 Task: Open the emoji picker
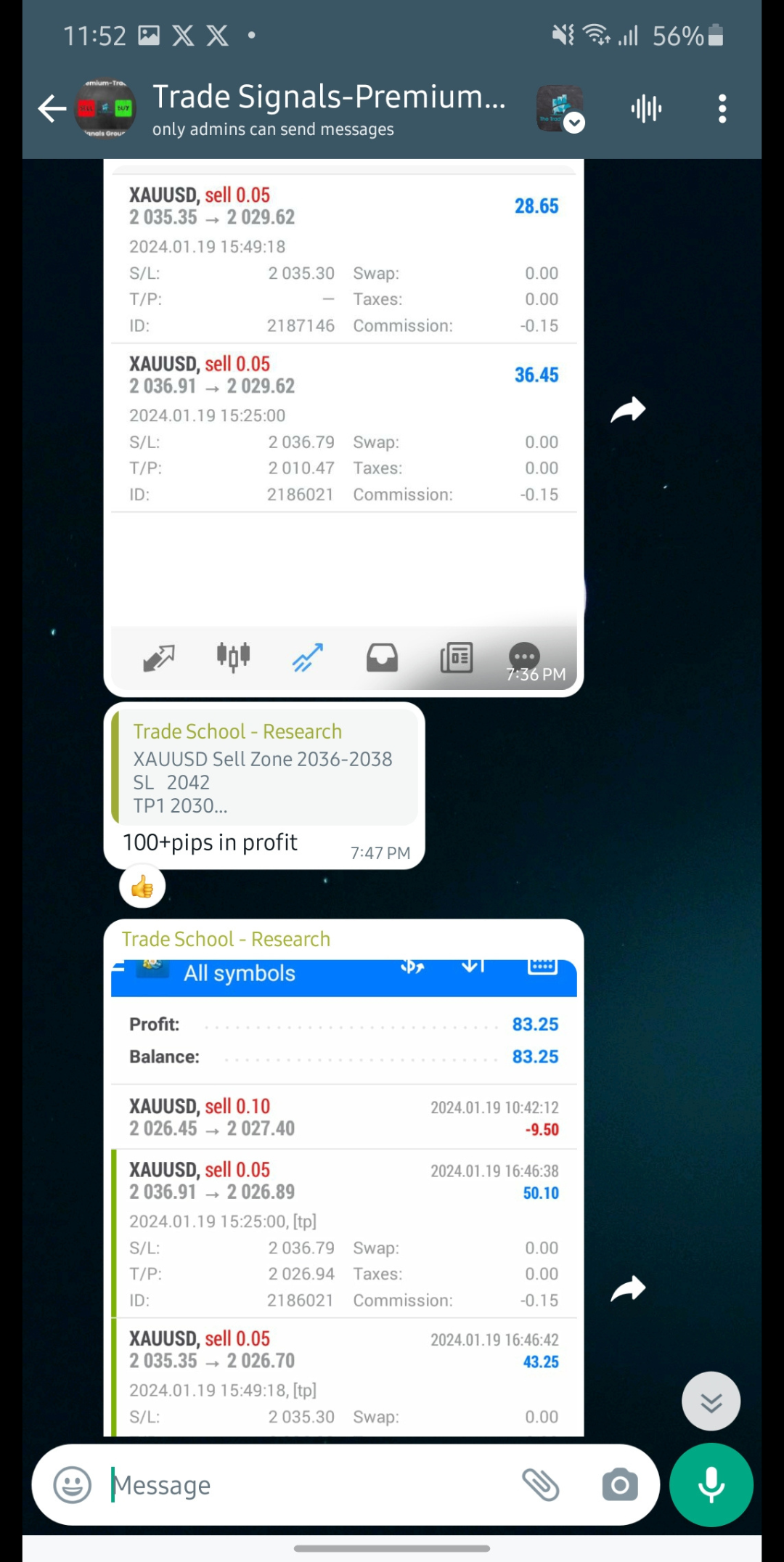coord(73,1485)
